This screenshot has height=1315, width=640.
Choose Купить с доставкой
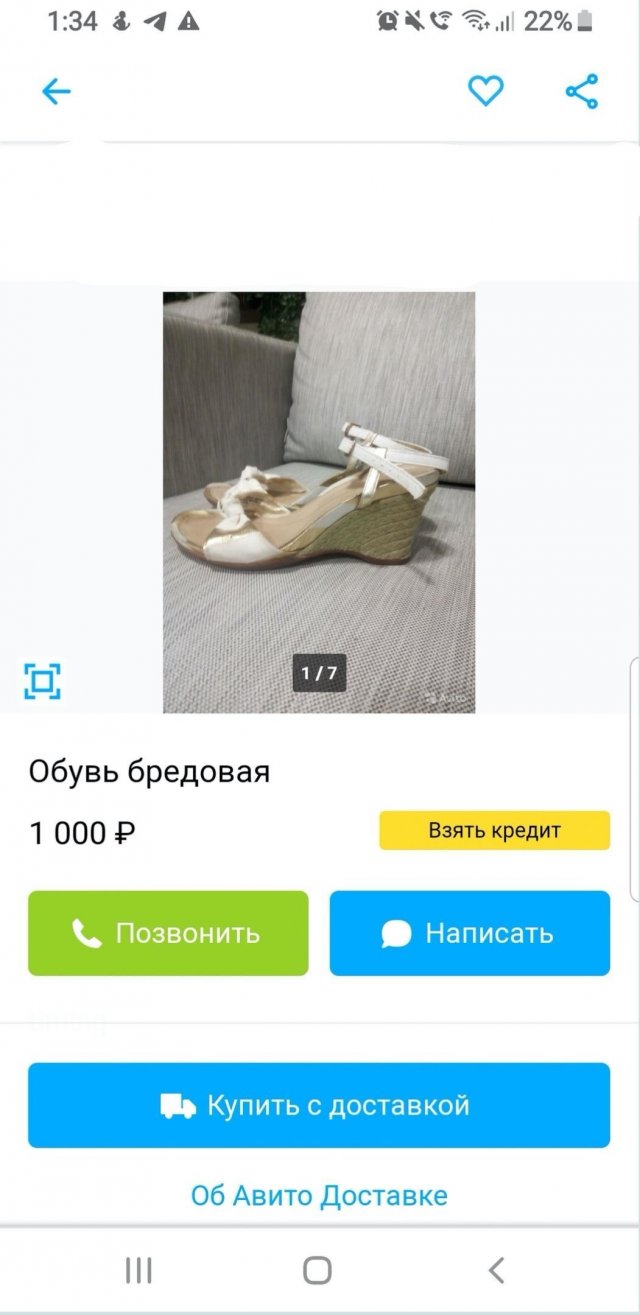pos(319,1105)
